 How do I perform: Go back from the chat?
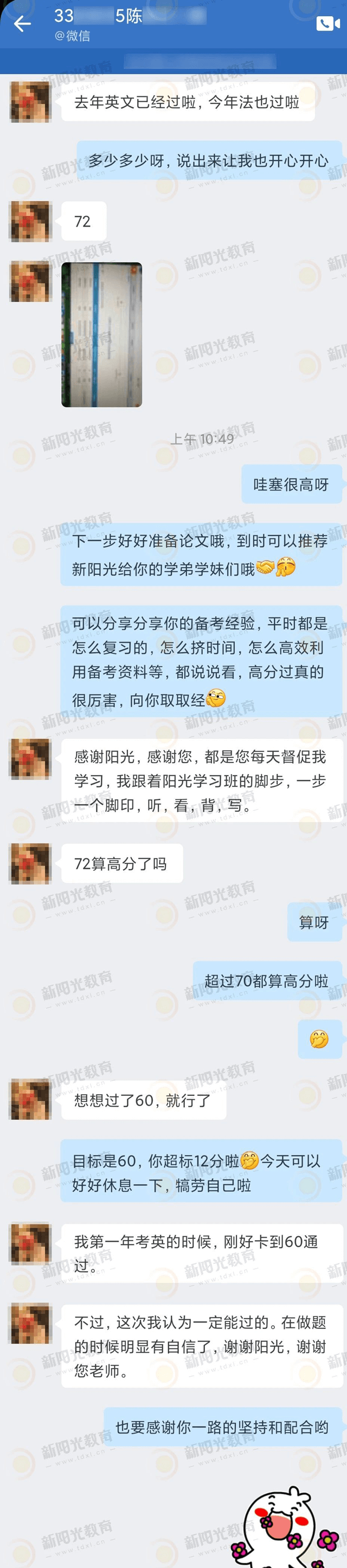point(22,24)
